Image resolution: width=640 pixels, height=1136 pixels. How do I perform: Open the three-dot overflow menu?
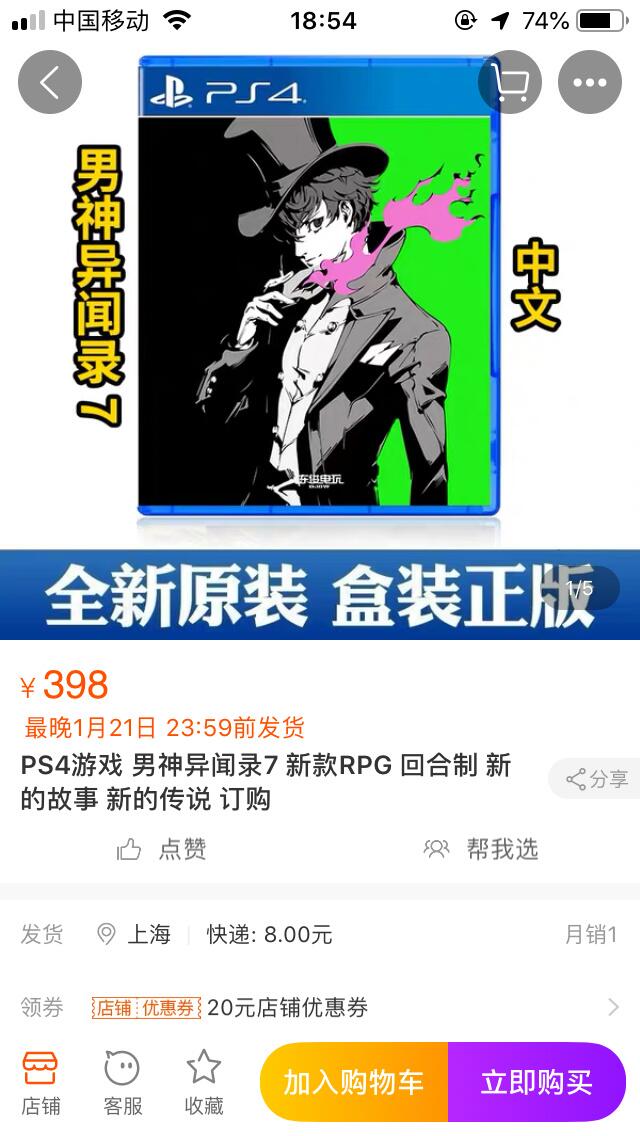590,82
